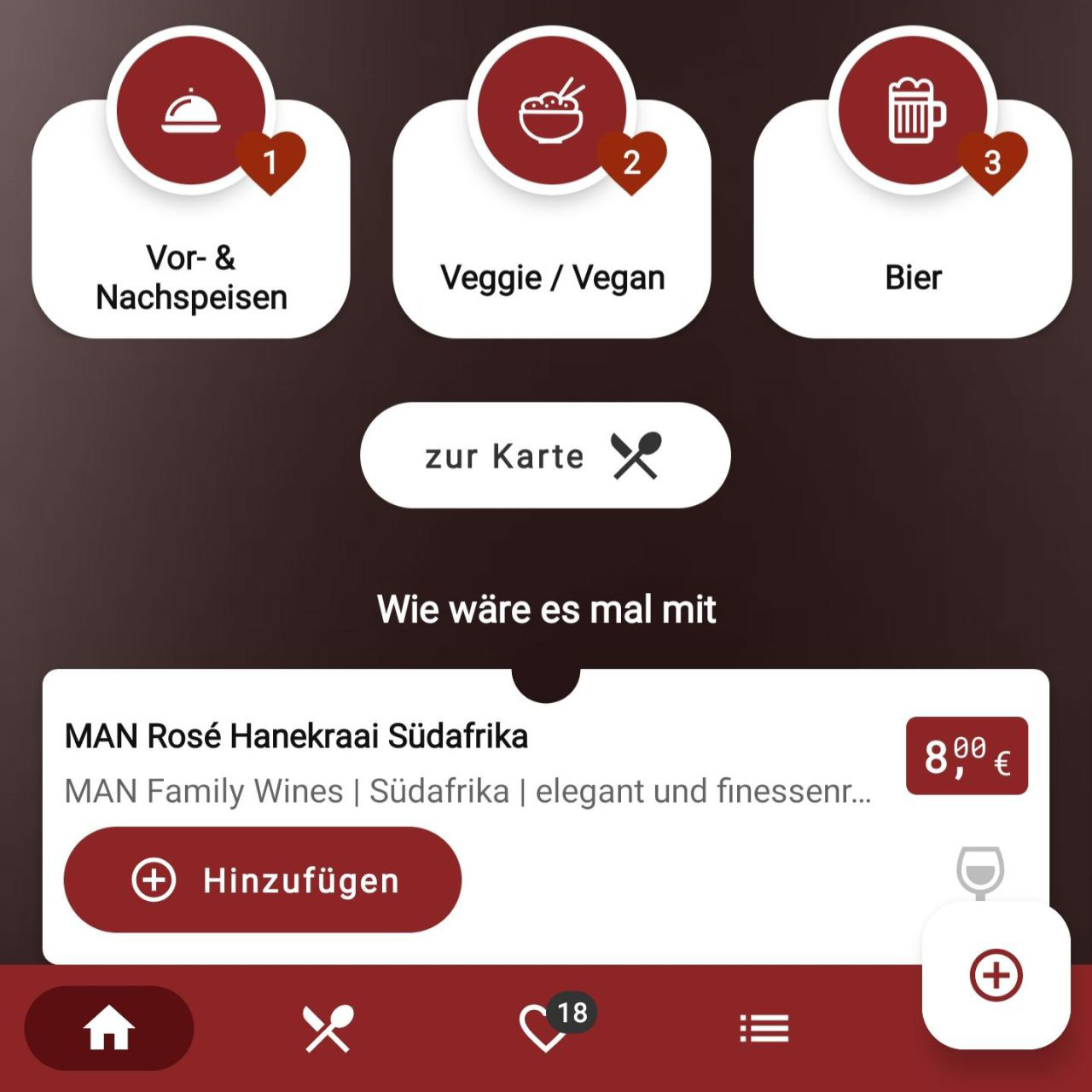Tap the zur Karte button
The width and height of the screenshot is (1092, 1092).
tap(545, 456)
